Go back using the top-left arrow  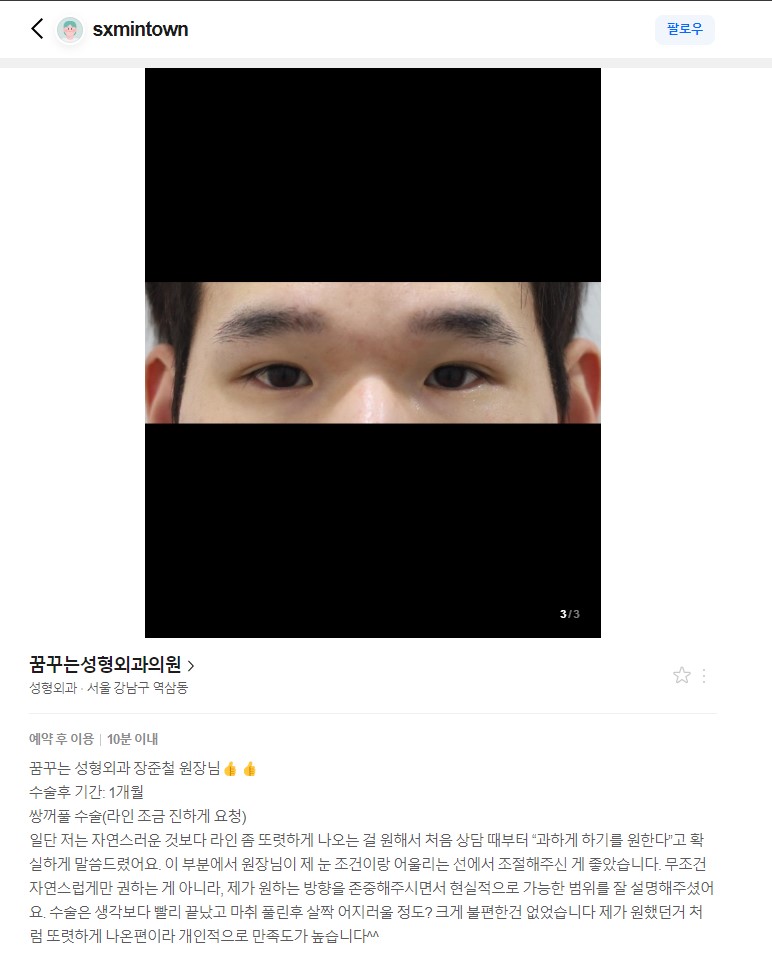coord(37,29)
